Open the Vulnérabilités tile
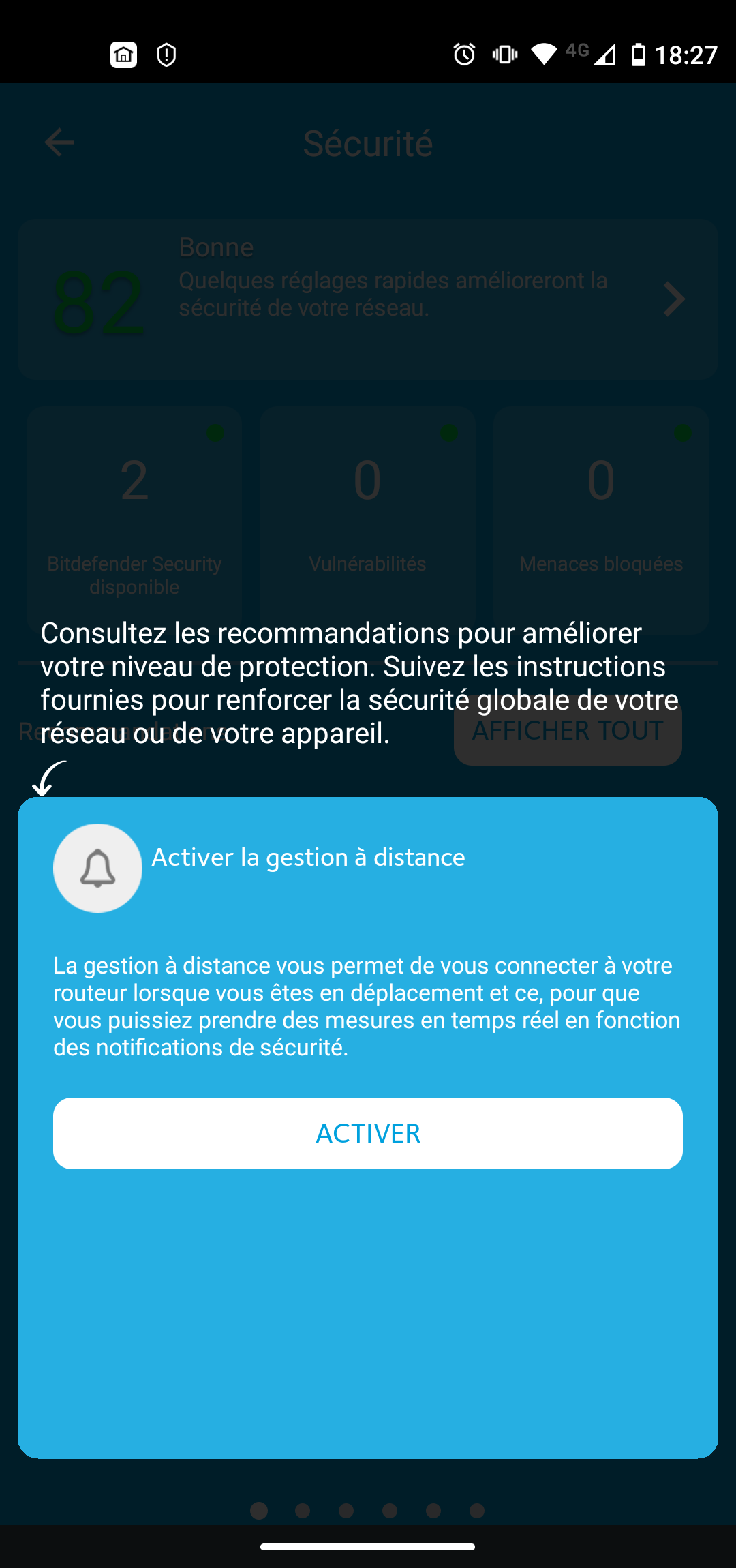The width and height of the screenshot is (736, 1568). pyautogui.click(x=367, y=521)
